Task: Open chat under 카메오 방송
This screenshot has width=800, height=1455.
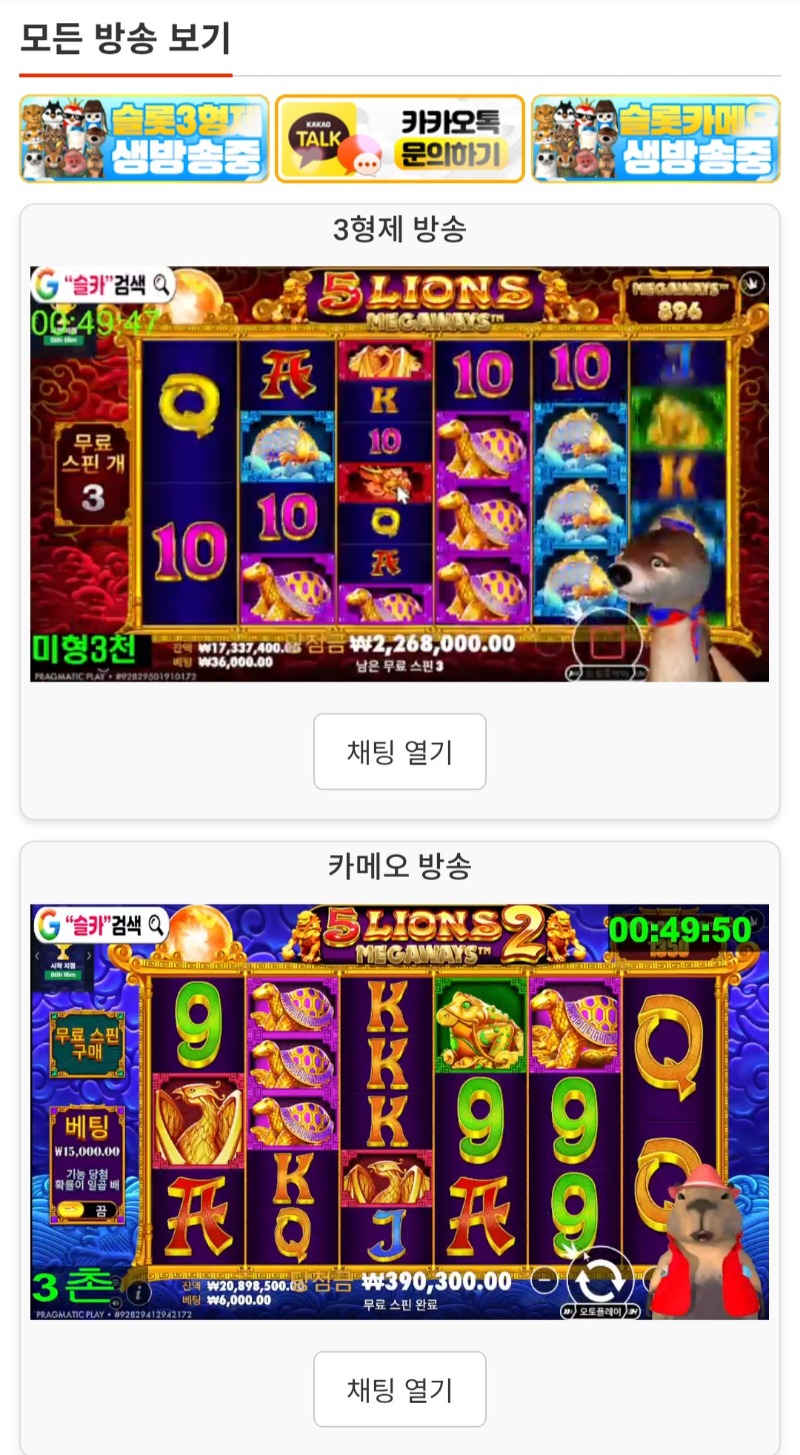Action: (x=399, y=1390)
